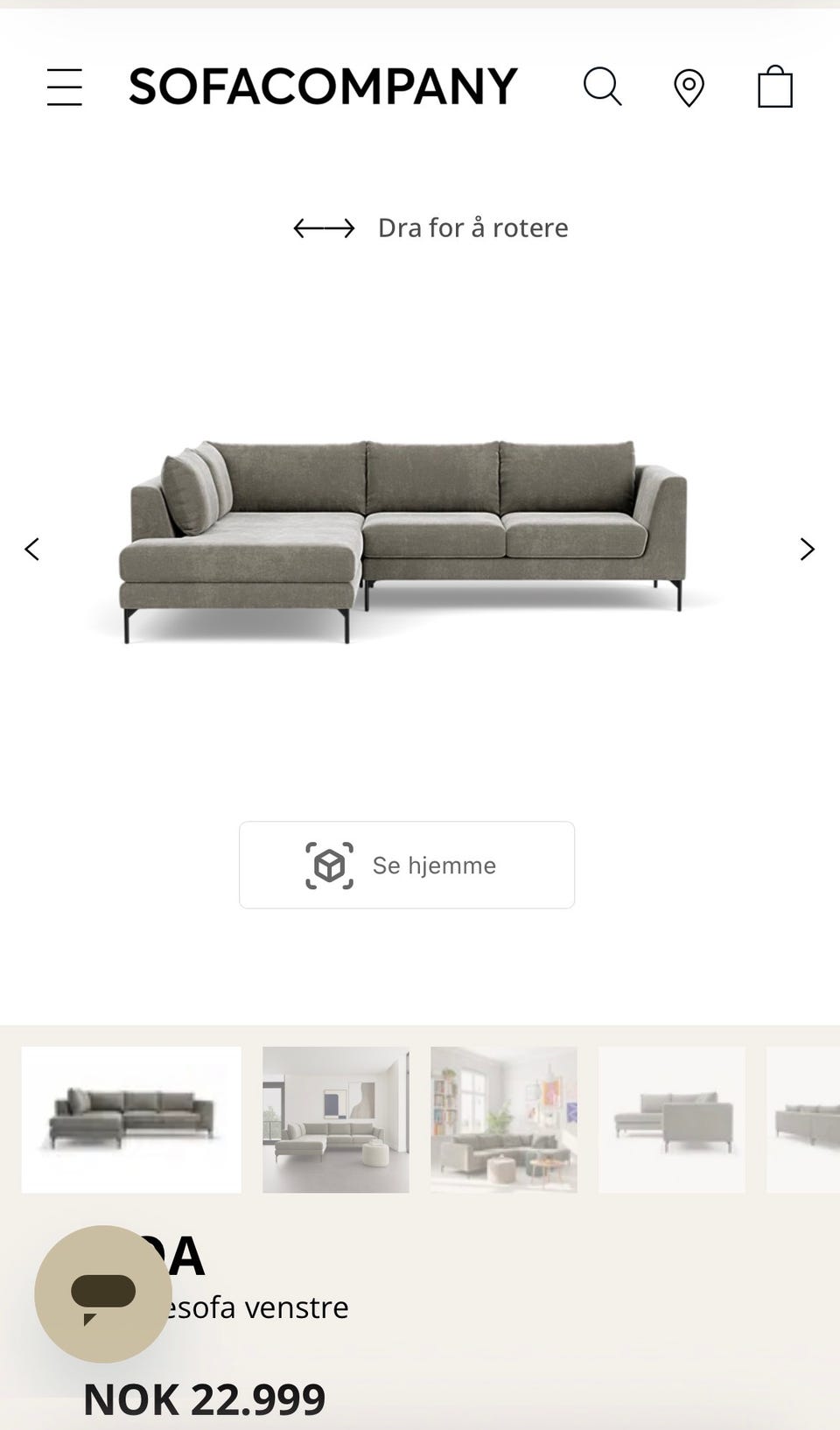
Task: Click the rotate arrows icon above the sofa
Action: tap(323, 227)
